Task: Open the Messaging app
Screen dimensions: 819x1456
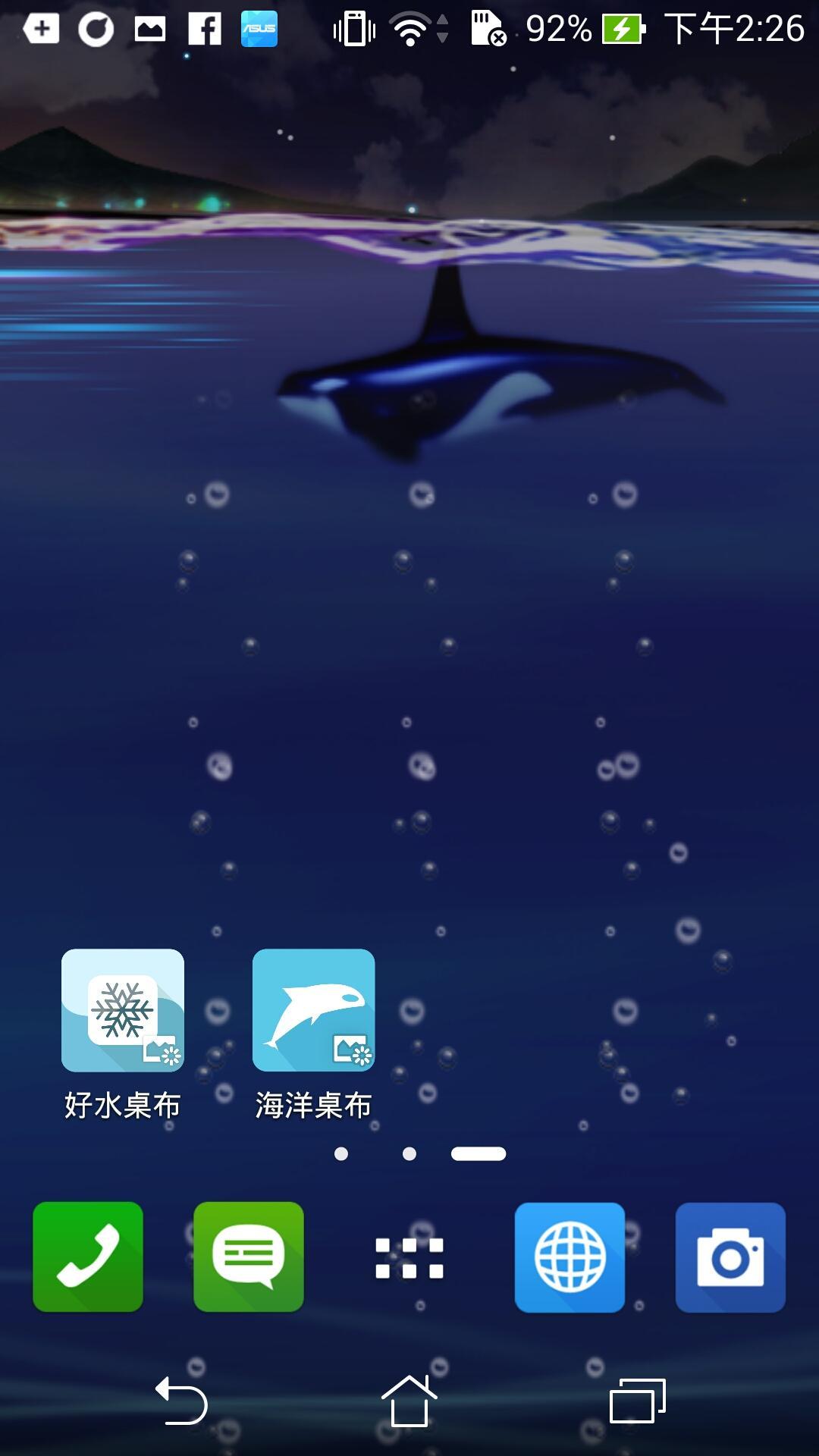Action: tap(249, 1257)
